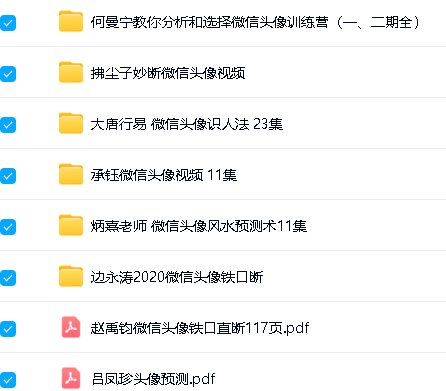Toggle the checkbox next to 大唐行易 folder
Screen dimensions: 446x391
coord(8,125)
